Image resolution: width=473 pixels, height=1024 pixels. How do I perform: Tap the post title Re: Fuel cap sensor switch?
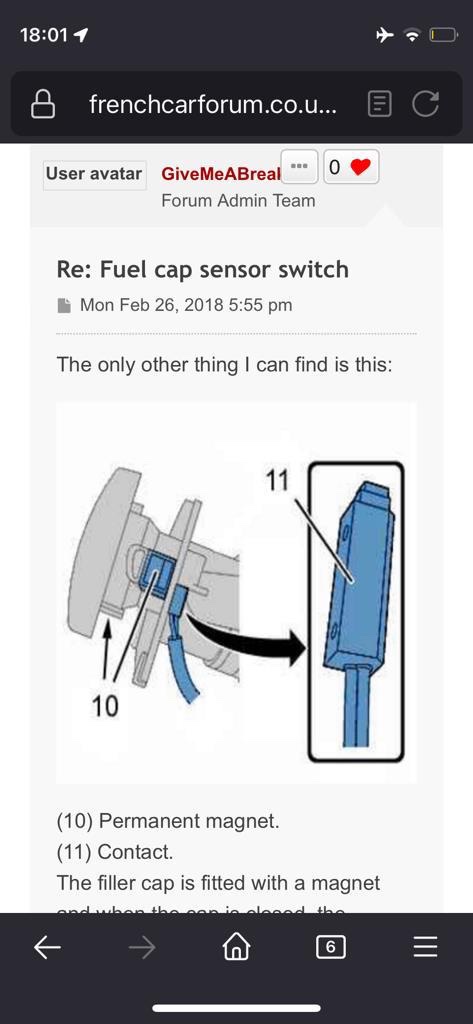pyautogui.click(x=203, y=270)
